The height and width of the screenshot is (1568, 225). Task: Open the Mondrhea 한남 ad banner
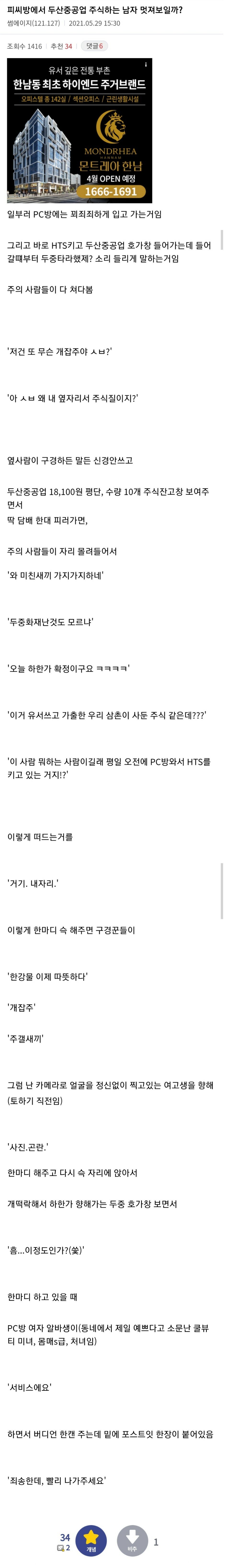[79, 131]
